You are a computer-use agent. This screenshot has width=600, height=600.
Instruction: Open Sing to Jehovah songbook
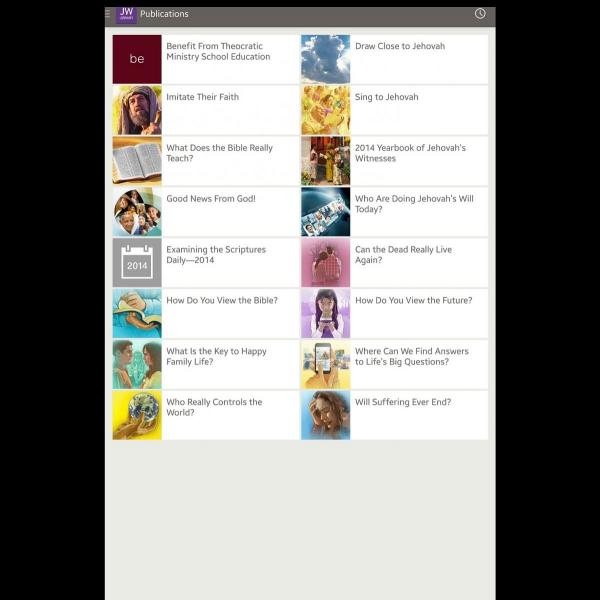tap(394, 110)
